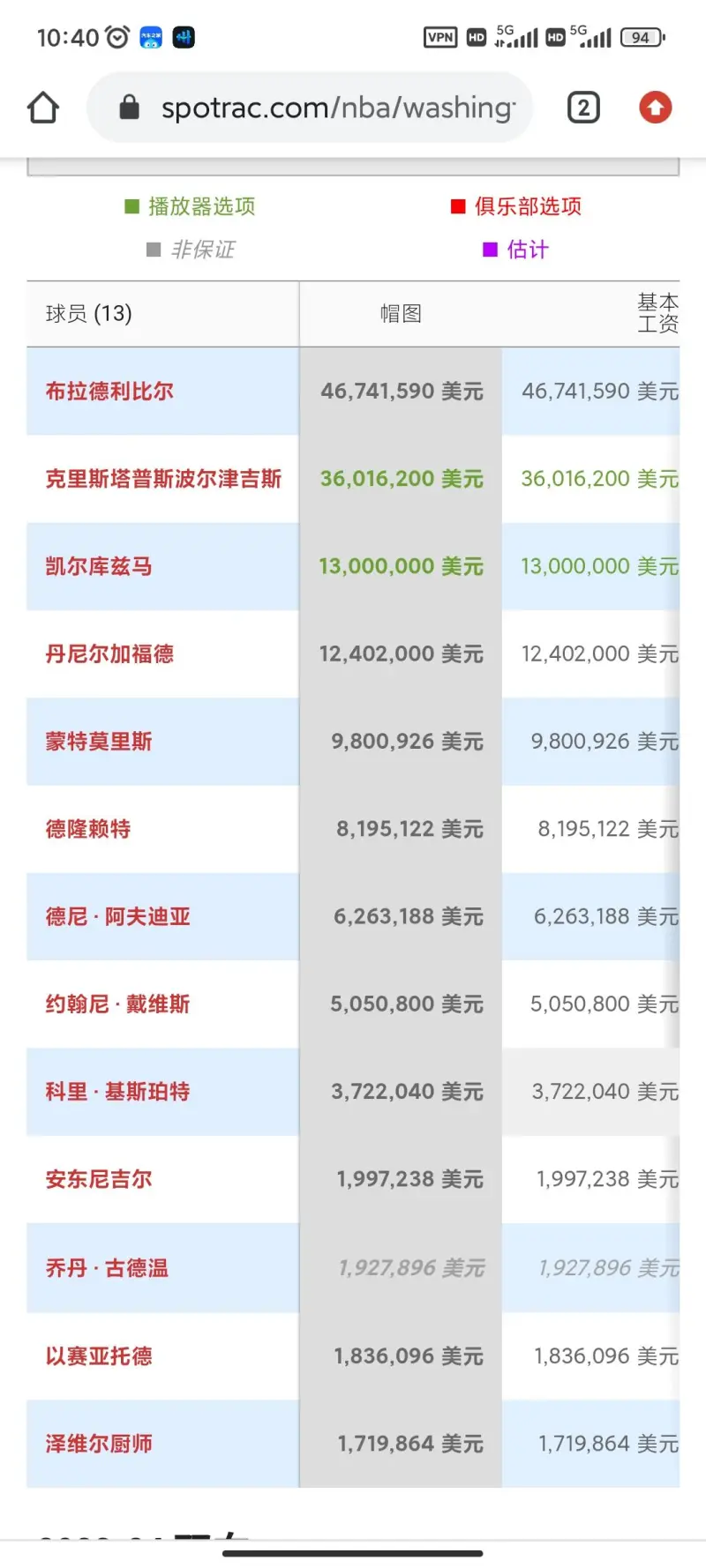
Task: Open player 以赛亚托德's page
Action: click(x=99, y=1355)
